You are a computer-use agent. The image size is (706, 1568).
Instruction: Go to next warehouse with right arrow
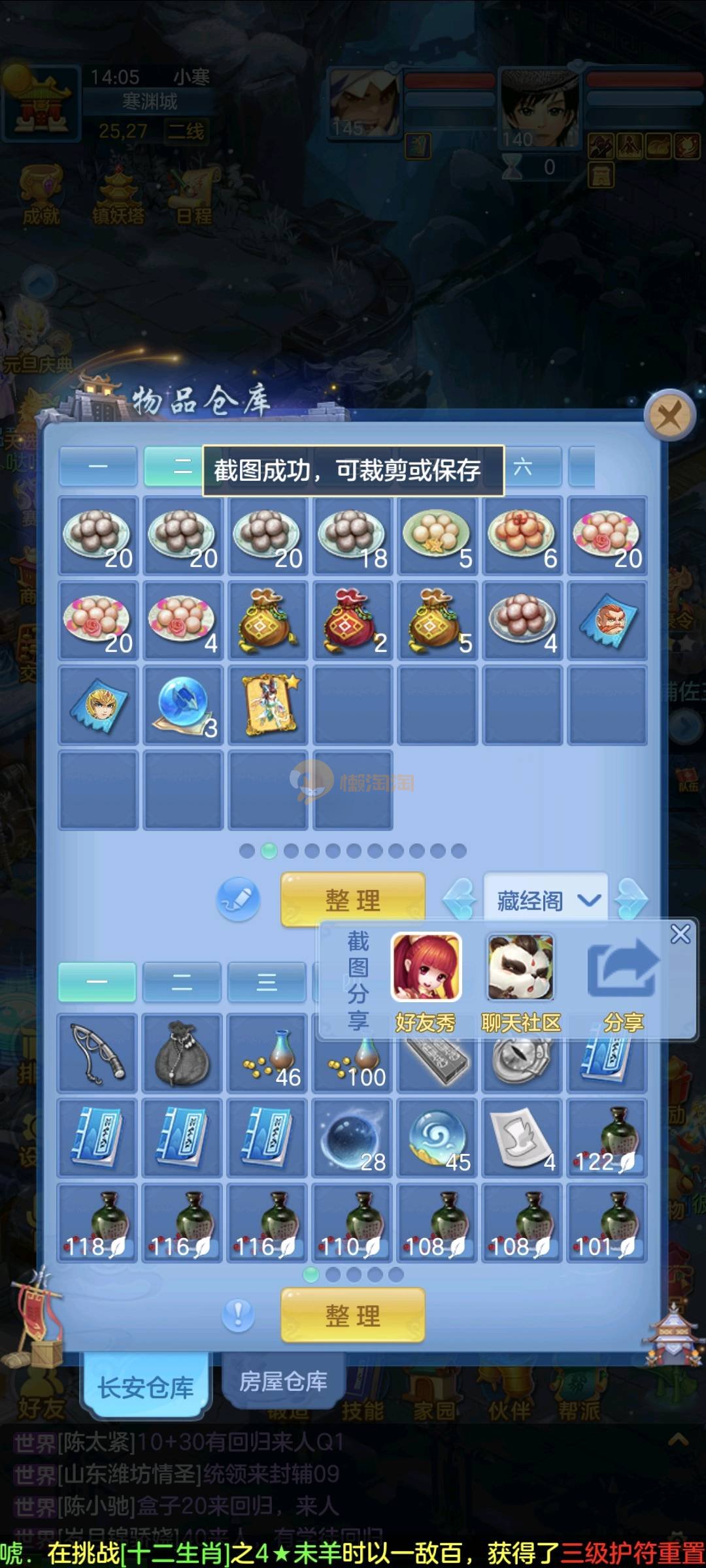[x=632, y=900]
